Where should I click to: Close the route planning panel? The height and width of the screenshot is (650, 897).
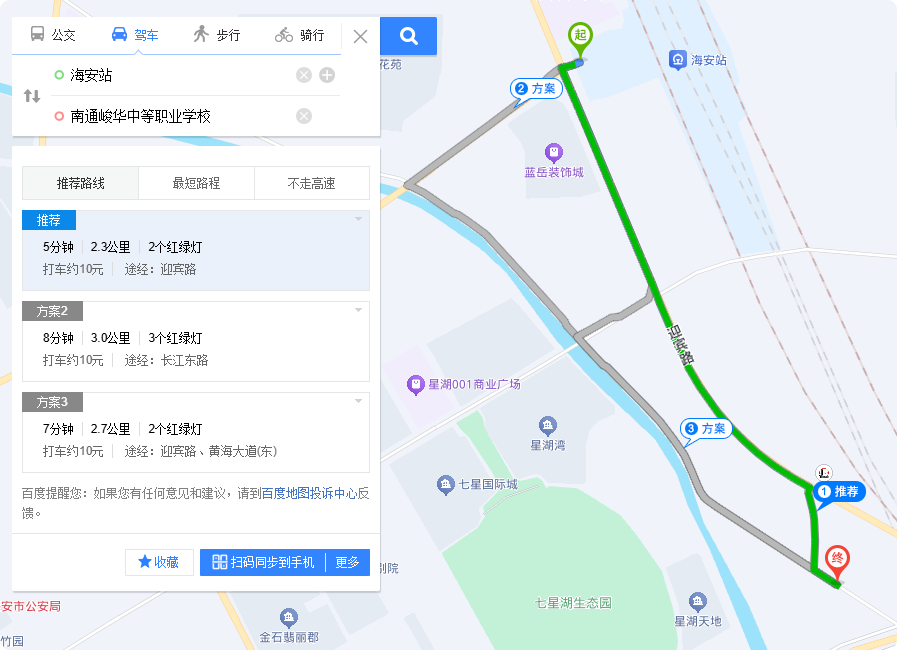(x=361, y=37)
